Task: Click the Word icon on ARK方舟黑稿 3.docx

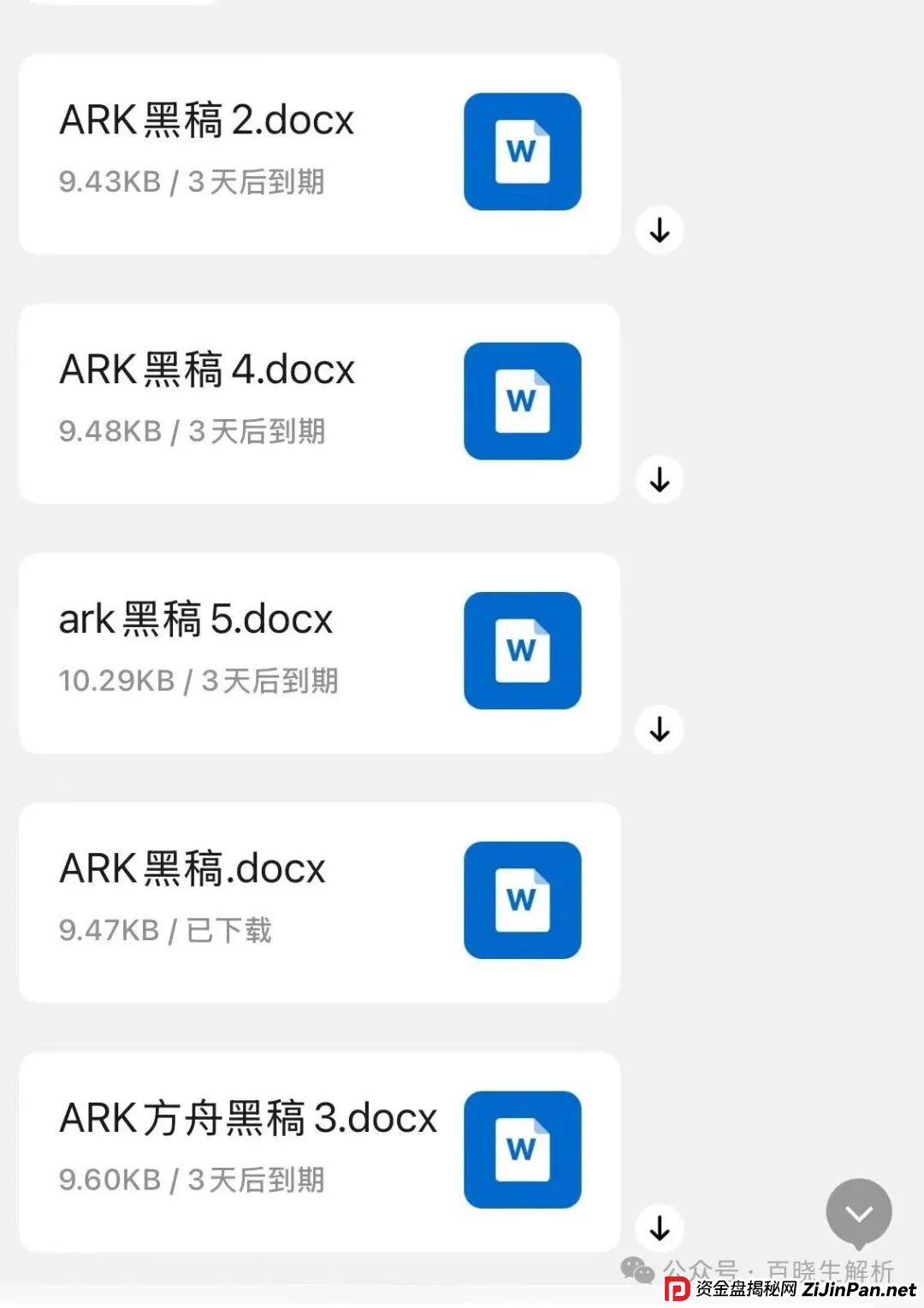Action: (x=522, y=1149)
